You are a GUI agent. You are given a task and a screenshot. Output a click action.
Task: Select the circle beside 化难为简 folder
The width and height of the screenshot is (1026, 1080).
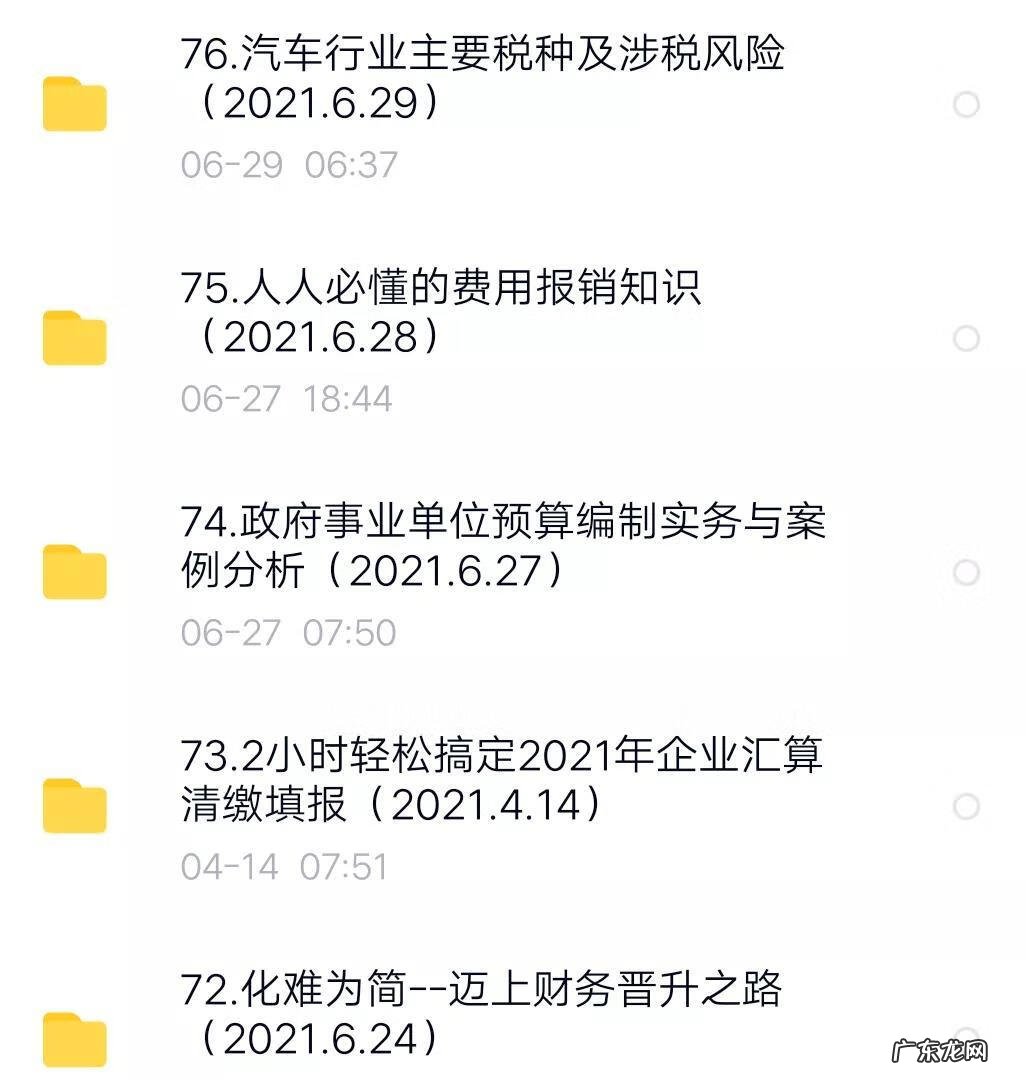964,1034
